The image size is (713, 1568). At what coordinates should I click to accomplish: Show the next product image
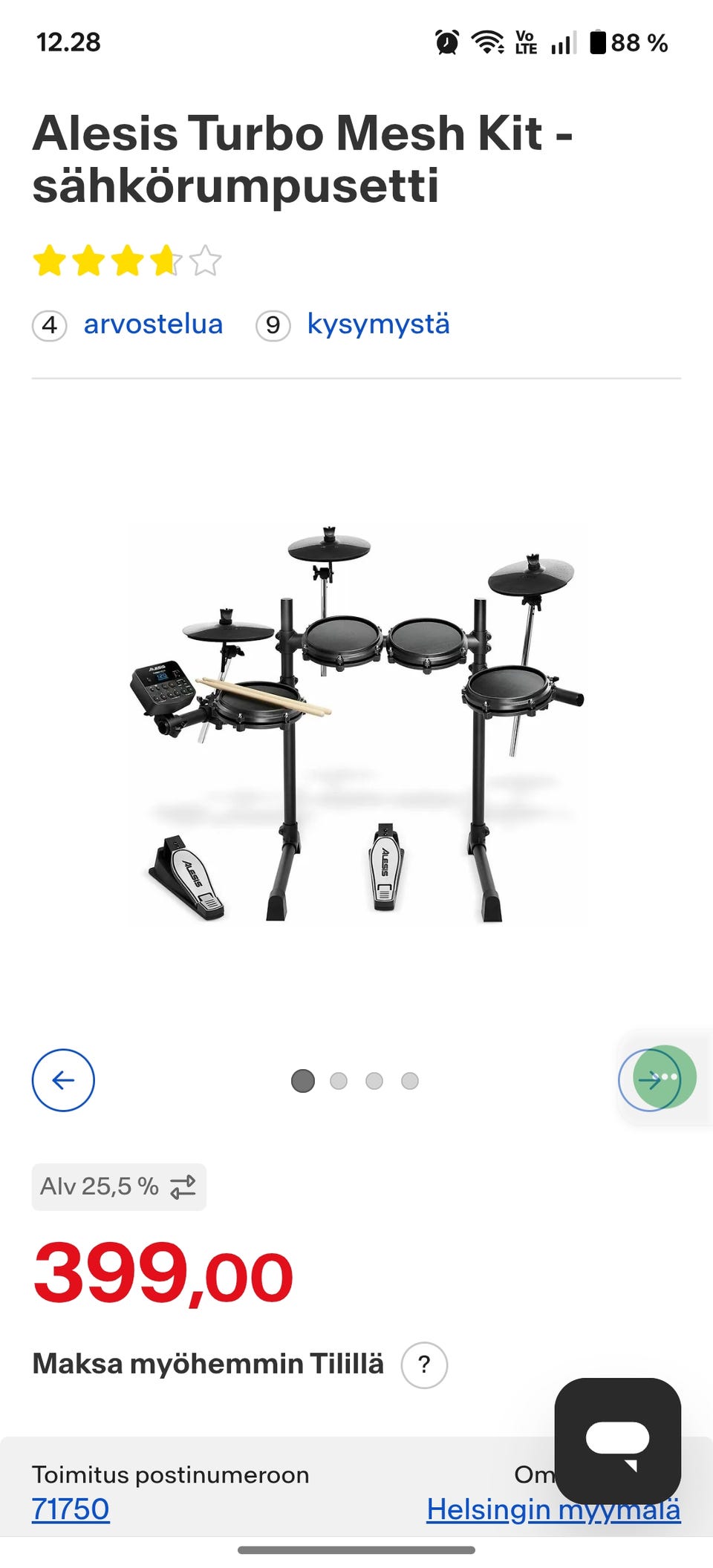pos(649,1079)
